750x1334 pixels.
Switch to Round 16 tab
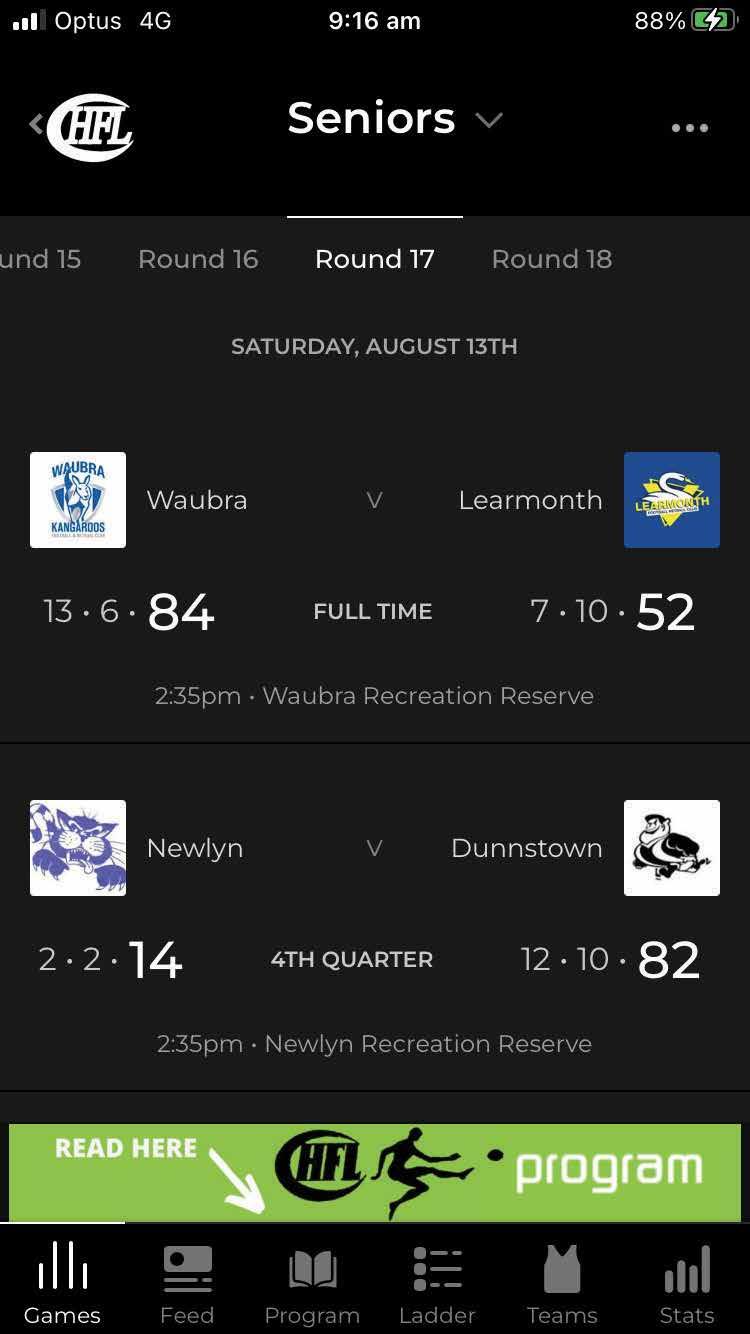tap(198, 259)
